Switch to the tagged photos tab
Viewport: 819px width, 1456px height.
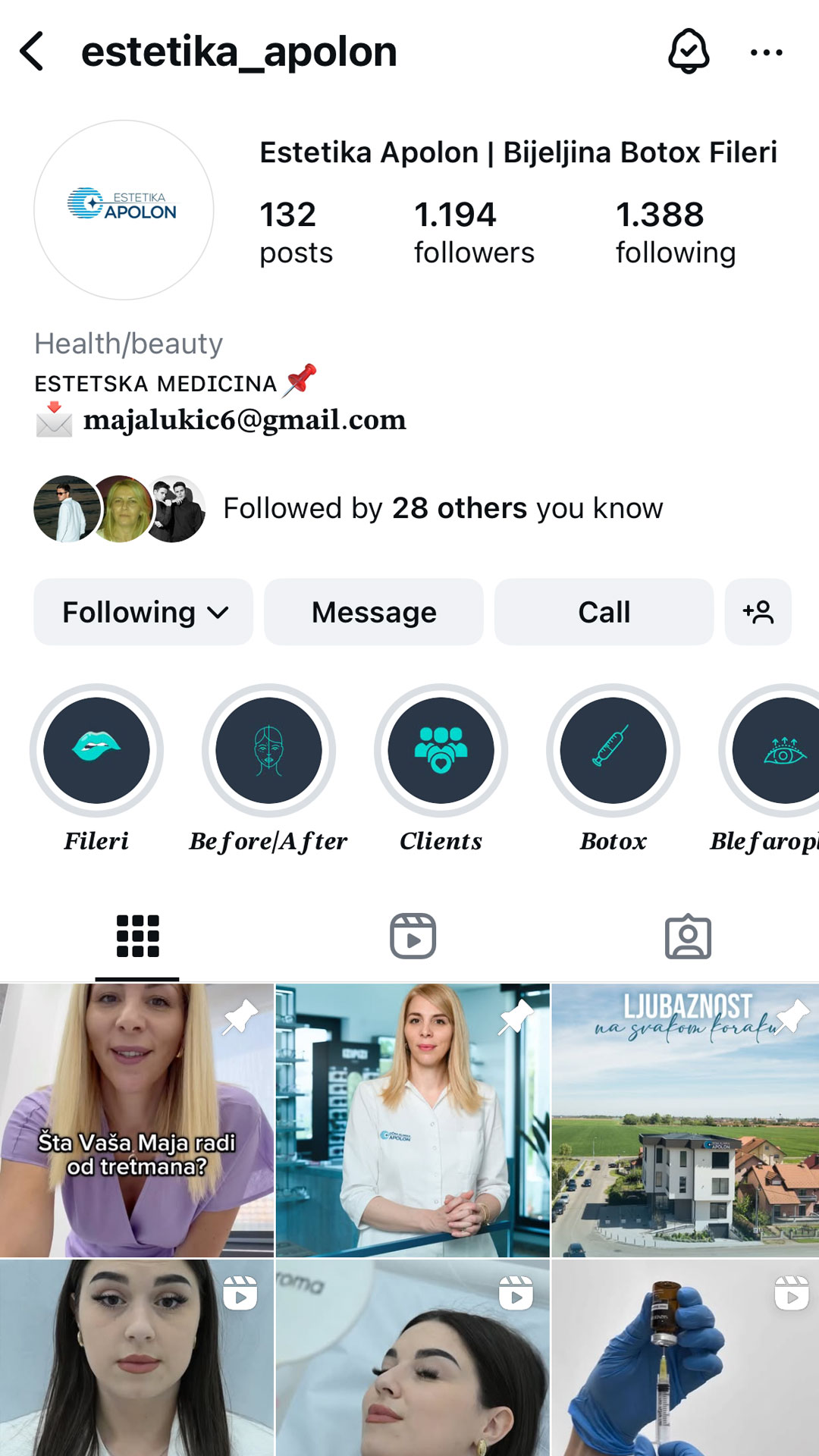[688, 936]
